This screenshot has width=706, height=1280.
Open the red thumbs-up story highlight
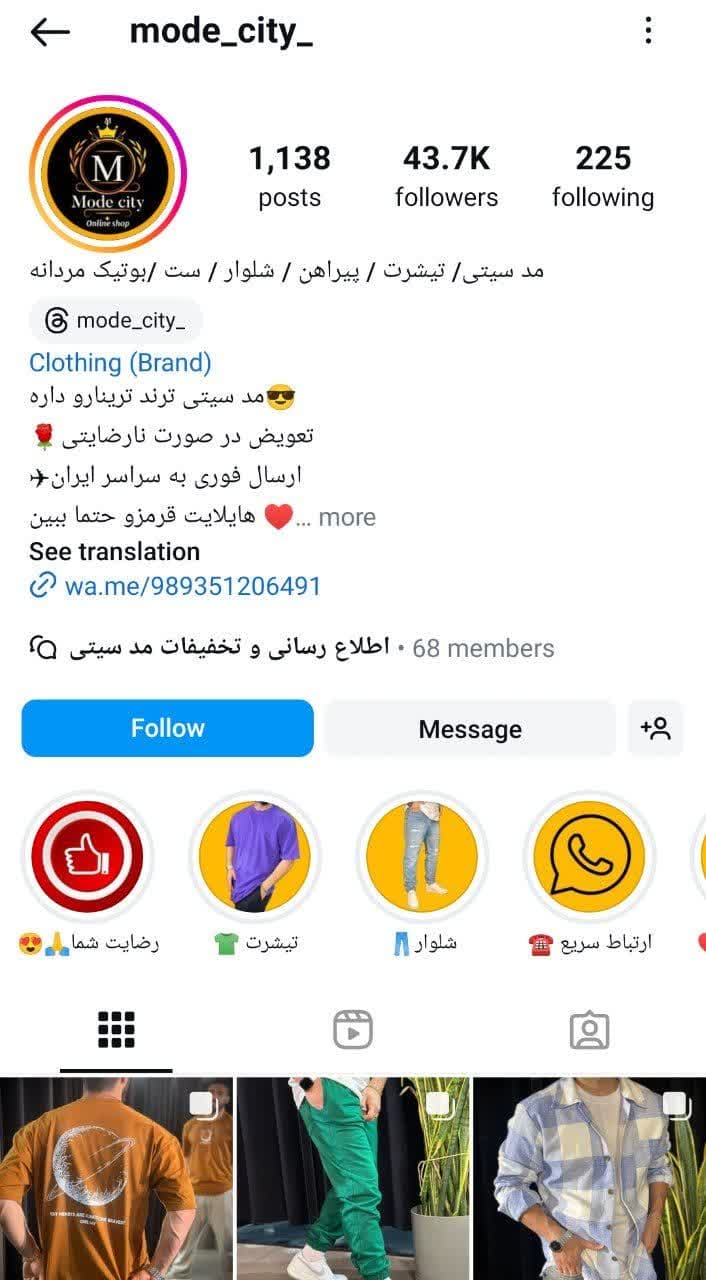pyautogui.click(x=88, y=857)
